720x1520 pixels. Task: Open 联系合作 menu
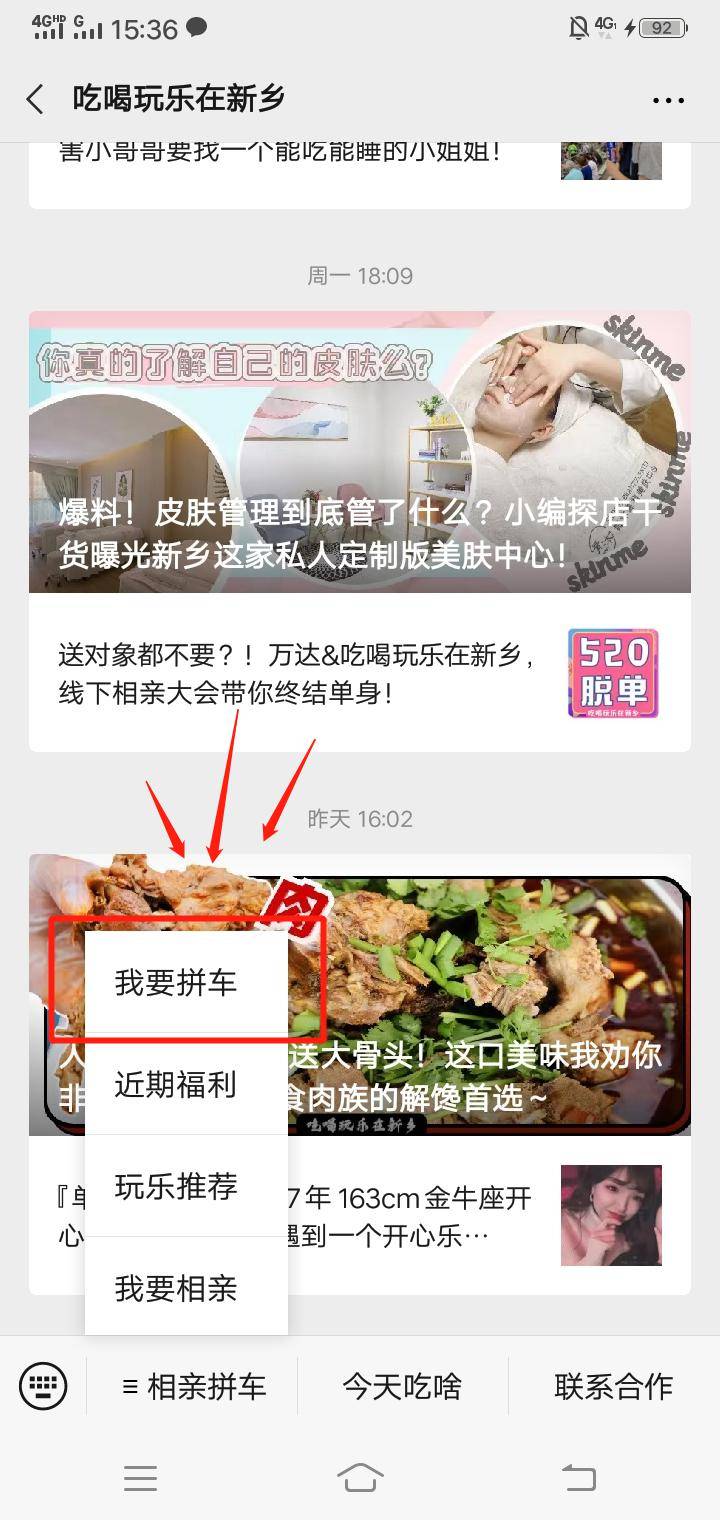[613, 1387]
